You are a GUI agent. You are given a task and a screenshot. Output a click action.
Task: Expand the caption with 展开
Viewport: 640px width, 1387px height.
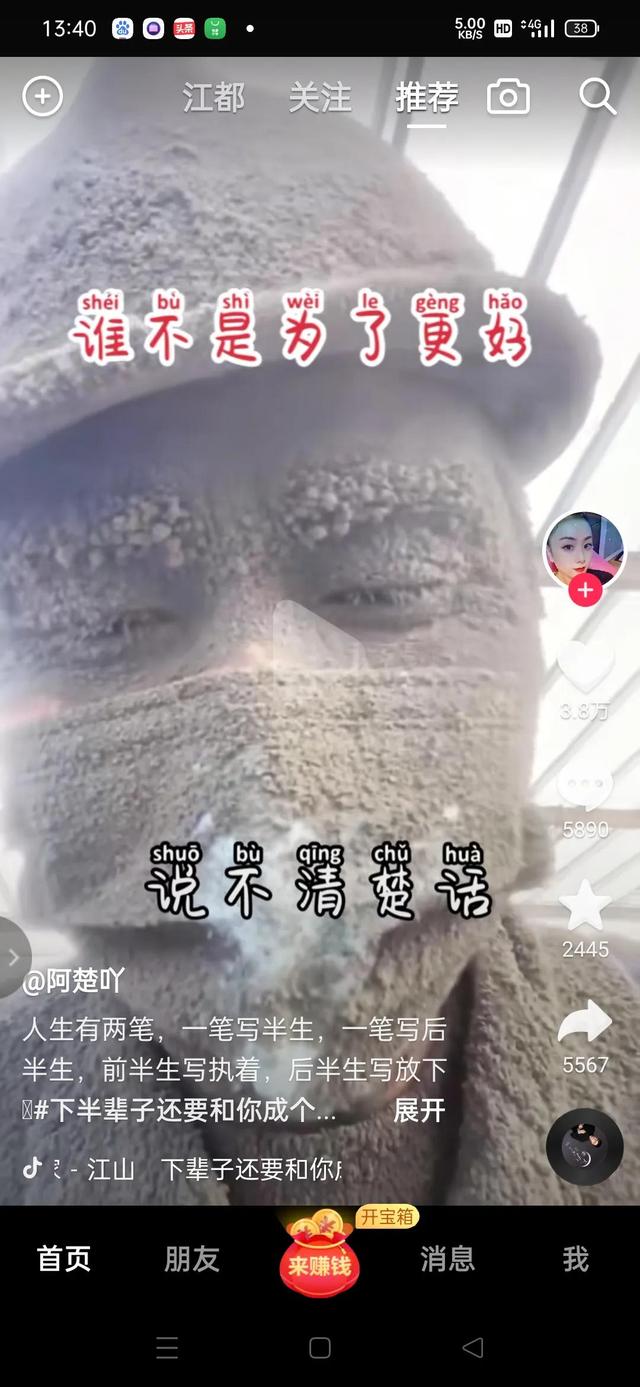point(418,1111)
